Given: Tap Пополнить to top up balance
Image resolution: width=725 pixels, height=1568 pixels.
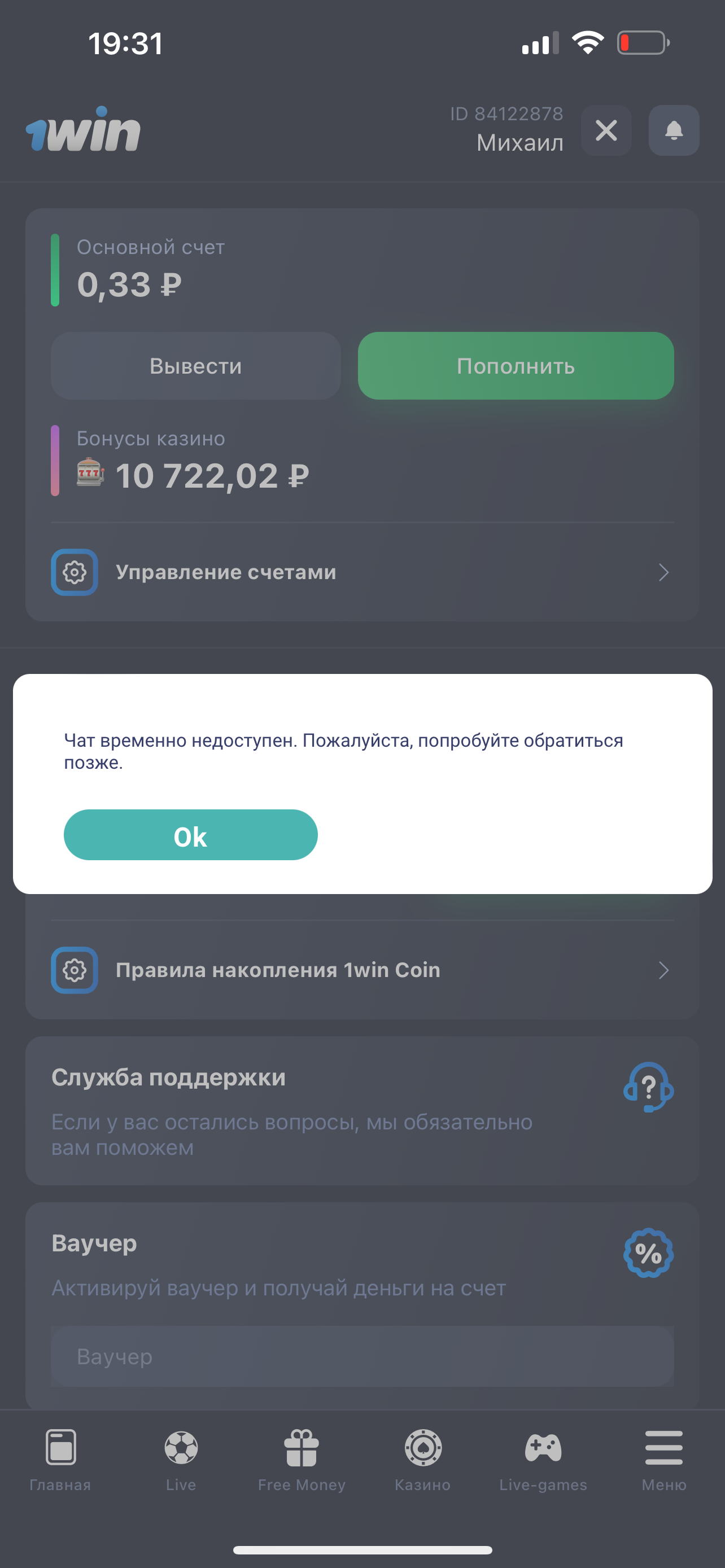Looking at the screenshot, I should coord(516,366).
